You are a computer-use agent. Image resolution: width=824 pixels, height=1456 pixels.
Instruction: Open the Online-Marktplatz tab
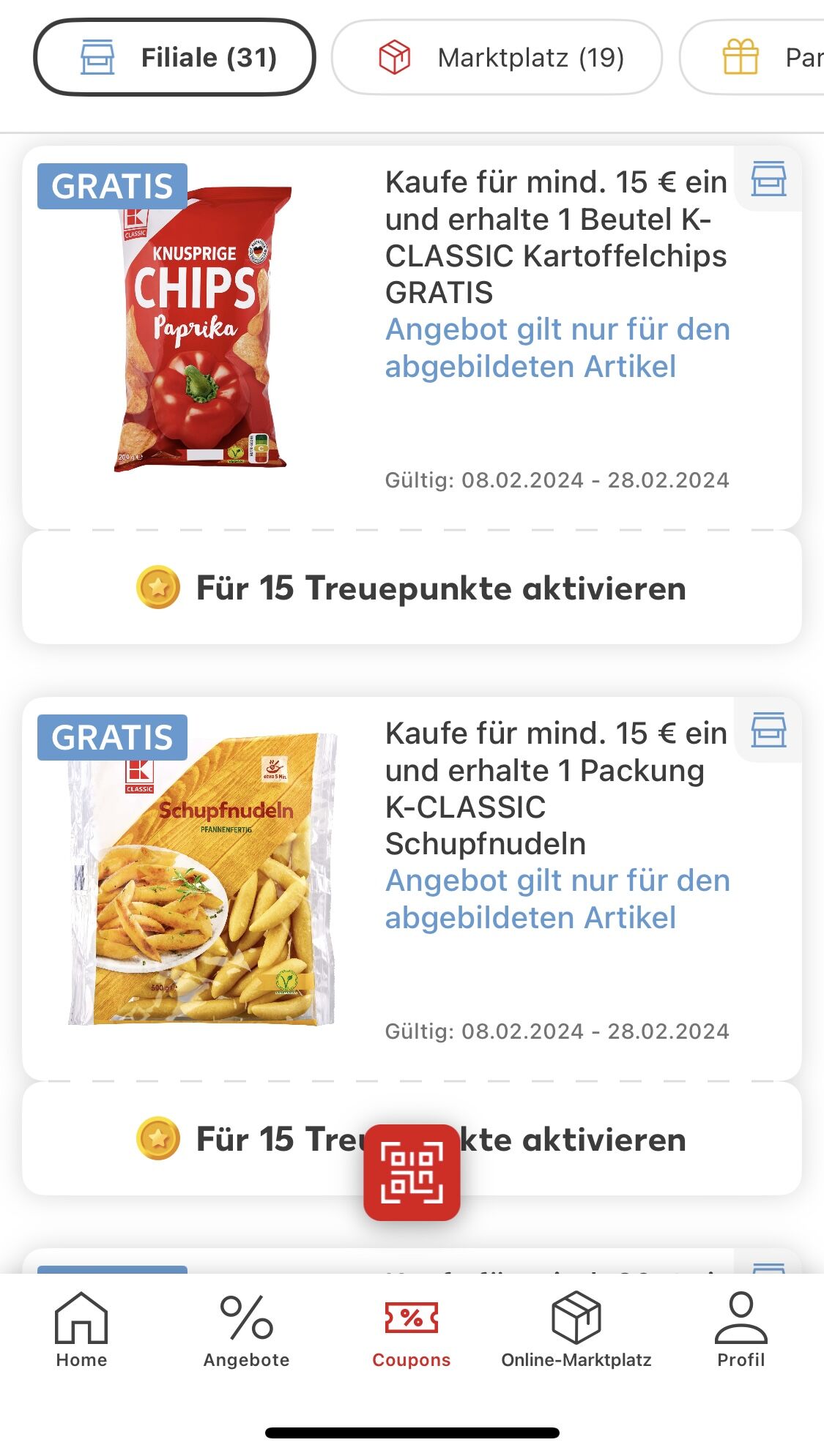(576, 1330)
